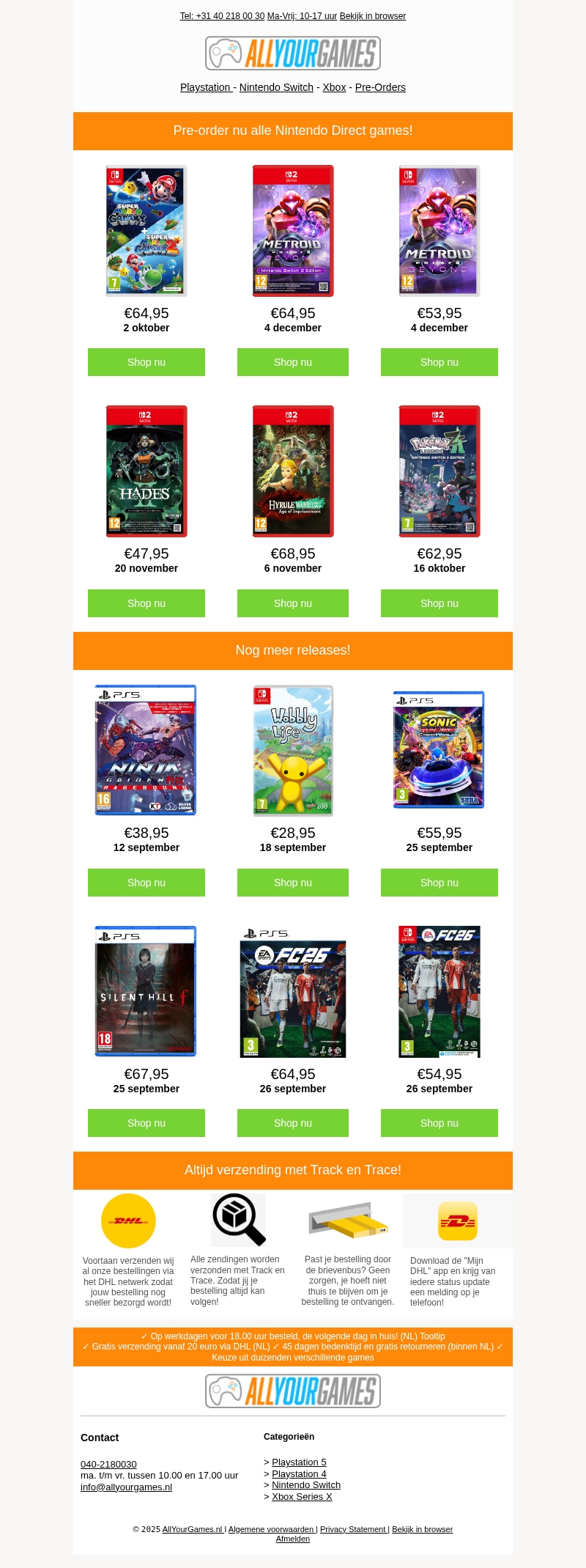Open the Nintendo Switch header link
The width and height of the screenshot is (586, 1568).
(x=276, y=87)
